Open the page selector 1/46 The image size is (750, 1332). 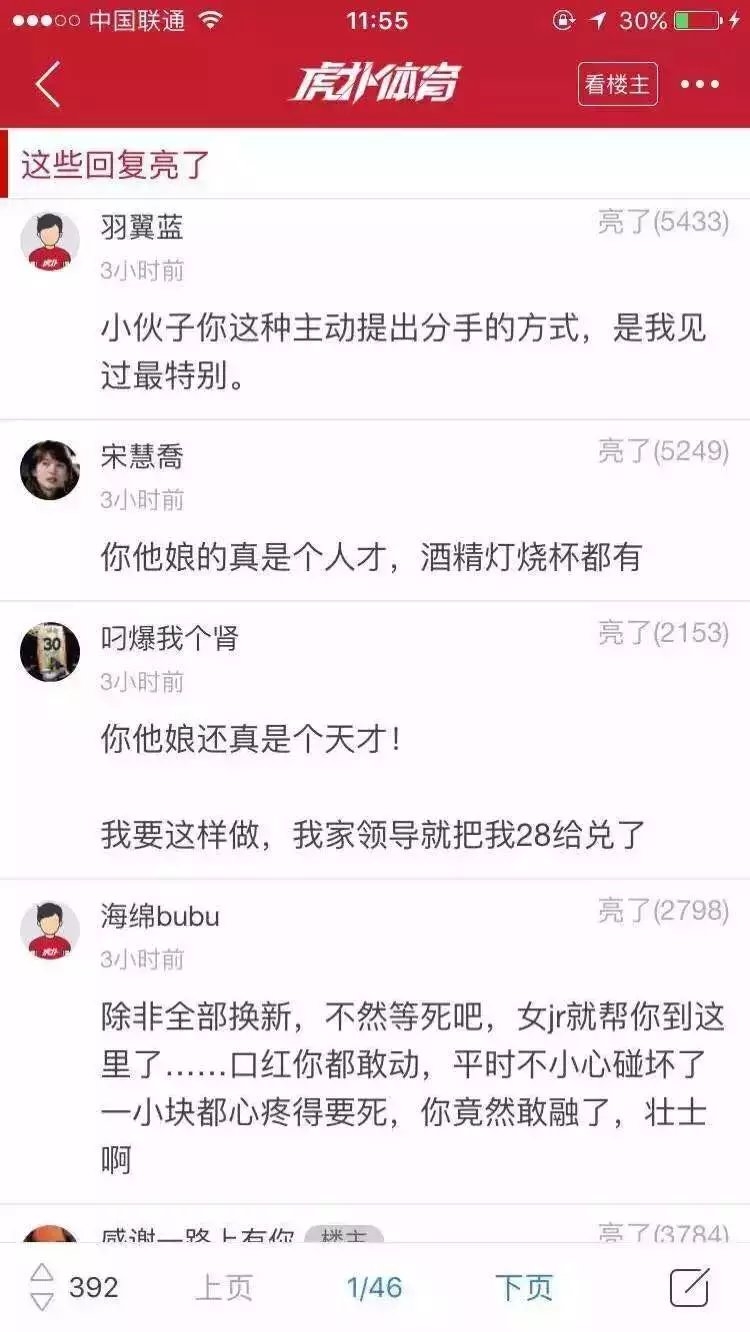click(x=375, y=1287)
